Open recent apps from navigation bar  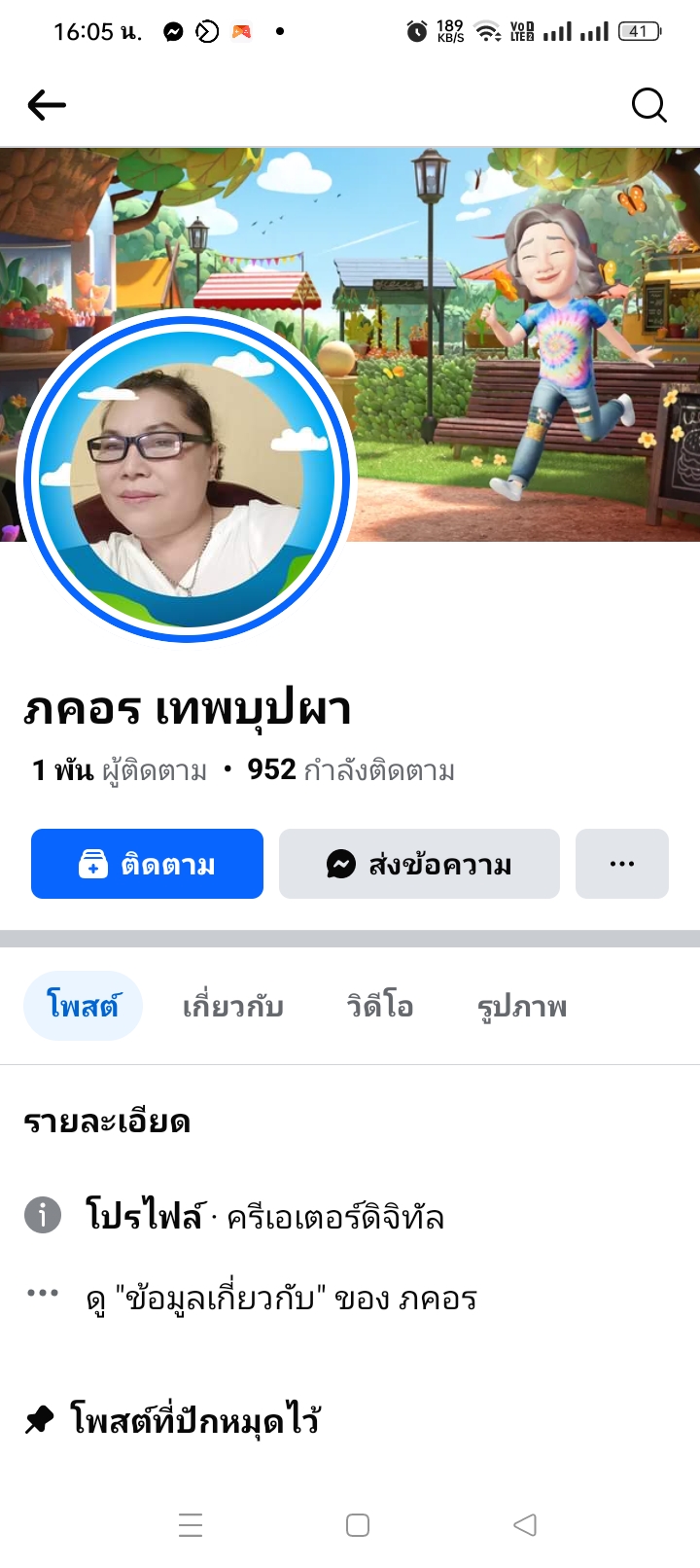[x=191, y=1524]
